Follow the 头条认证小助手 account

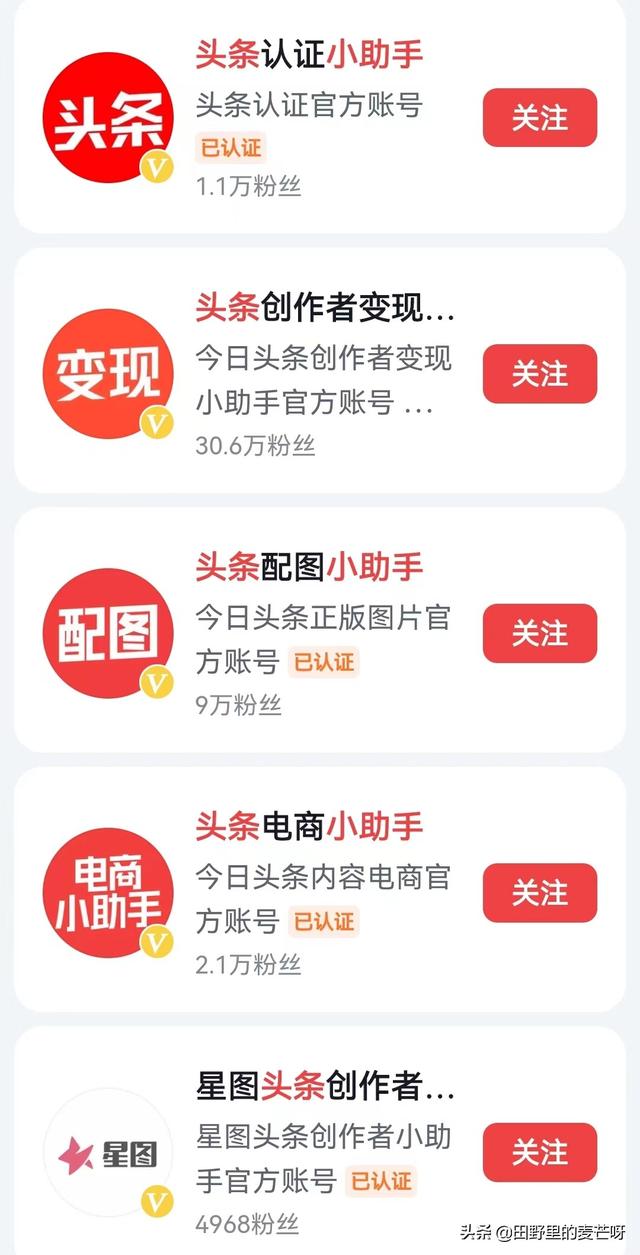tap(540, 117)
